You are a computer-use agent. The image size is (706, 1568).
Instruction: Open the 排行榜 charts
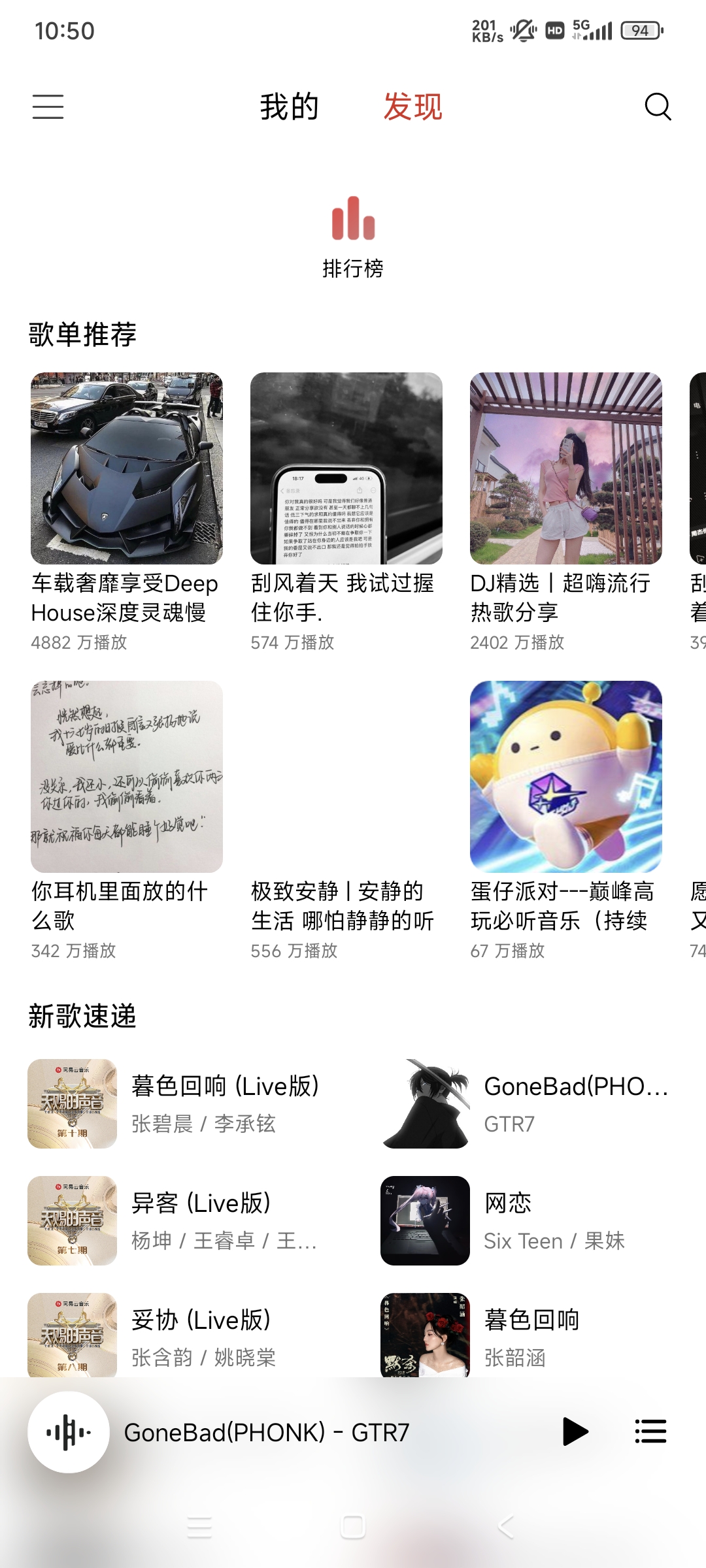point(353,237)
